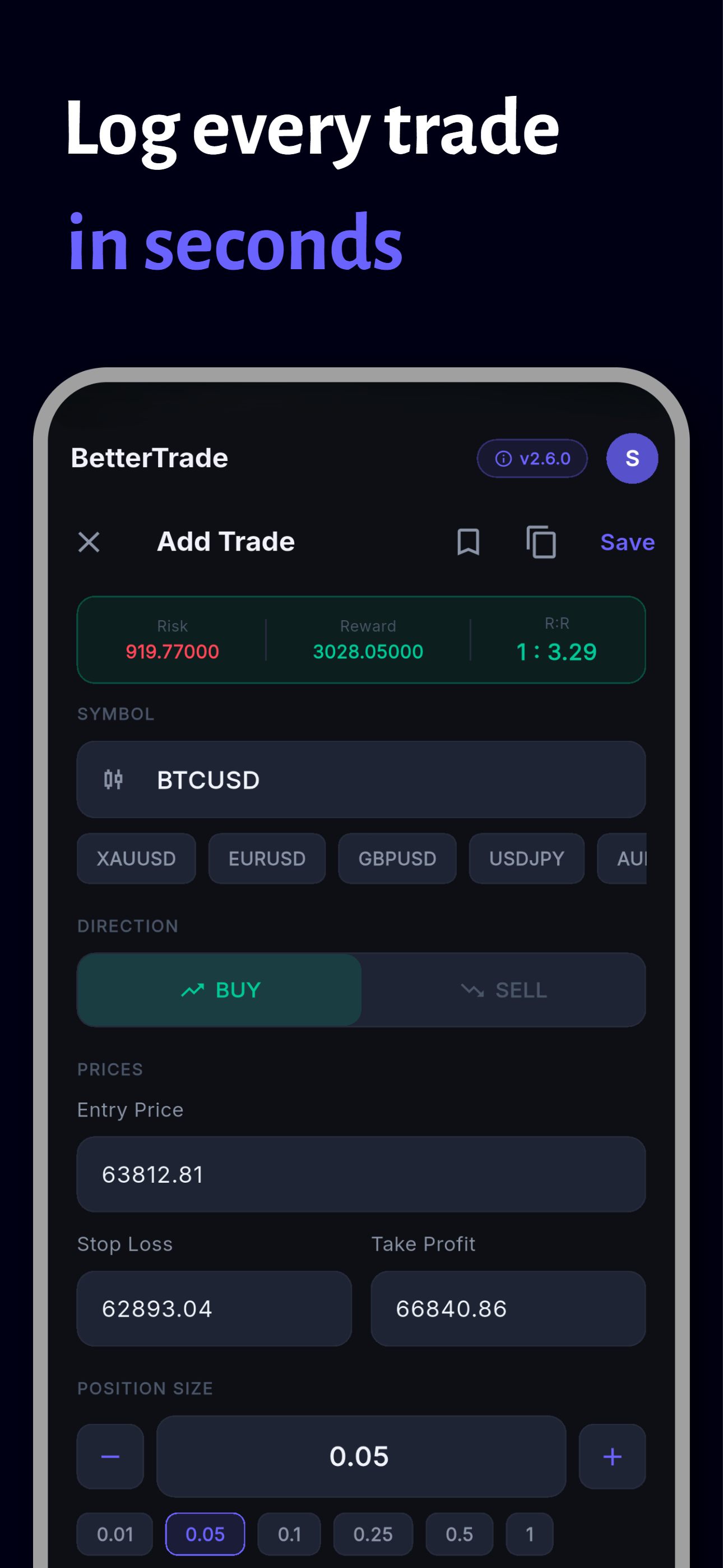This screenshot has width=723, height=1568.
Task: Select the BUY direction
Action: click(x=219, y=990)
